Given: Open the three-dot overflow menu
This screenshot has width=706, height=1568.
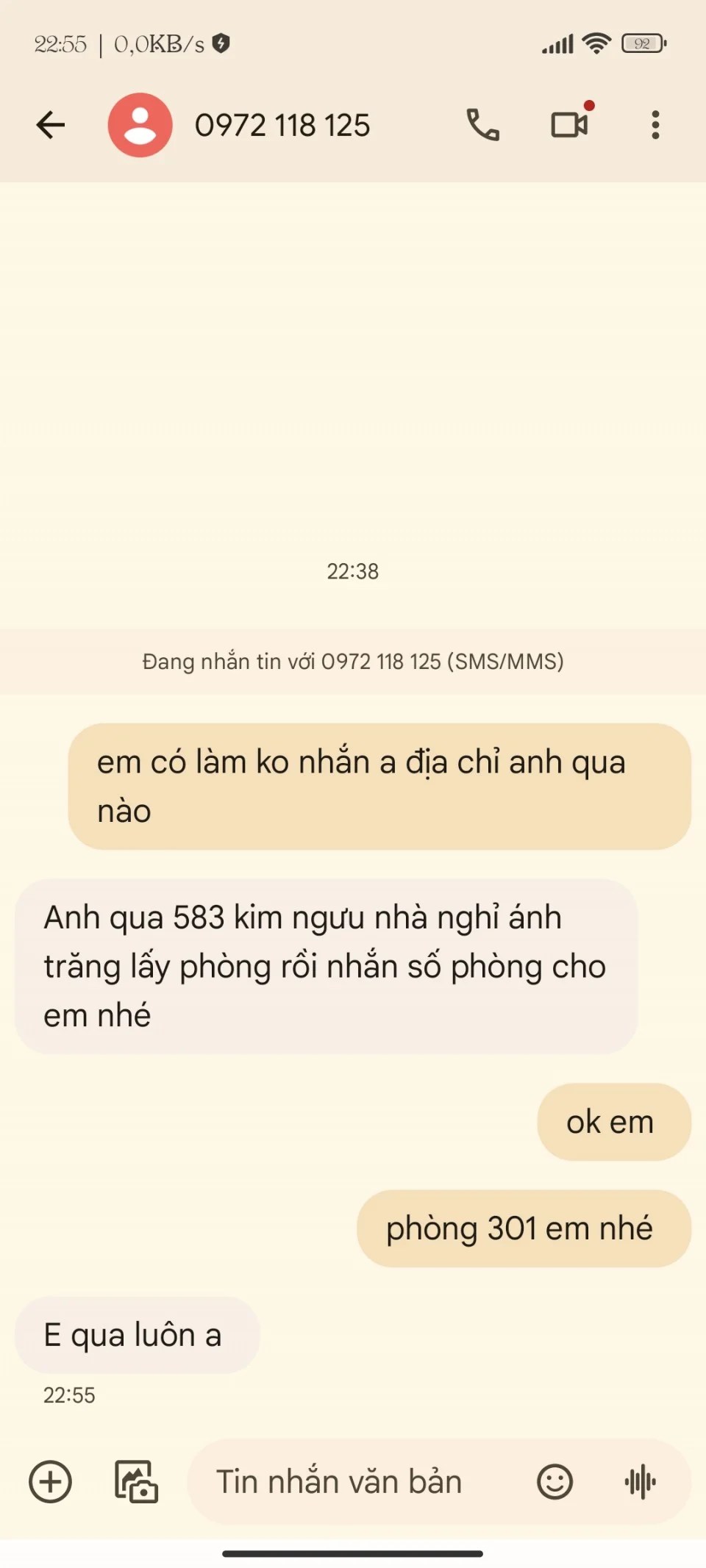Looking at the screenshot, I should click(x=655, y=125).
